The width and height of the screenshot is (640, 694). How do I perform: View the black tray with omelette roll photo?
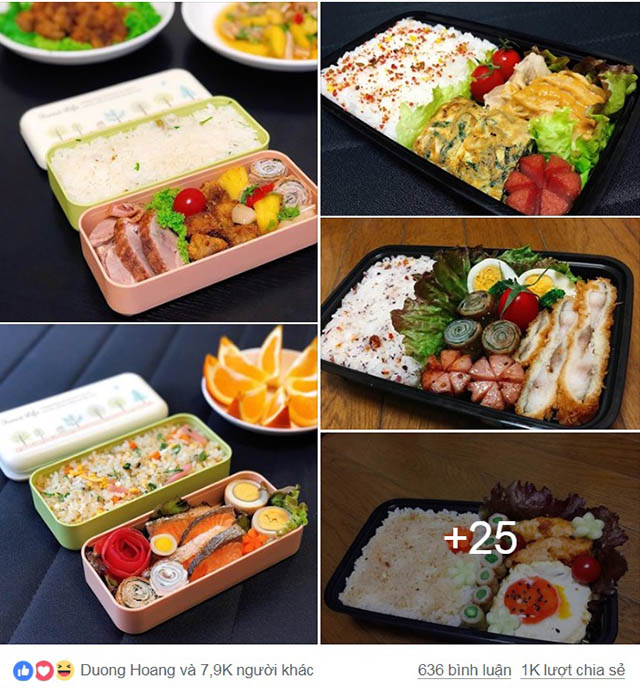[x=479, y=106]
